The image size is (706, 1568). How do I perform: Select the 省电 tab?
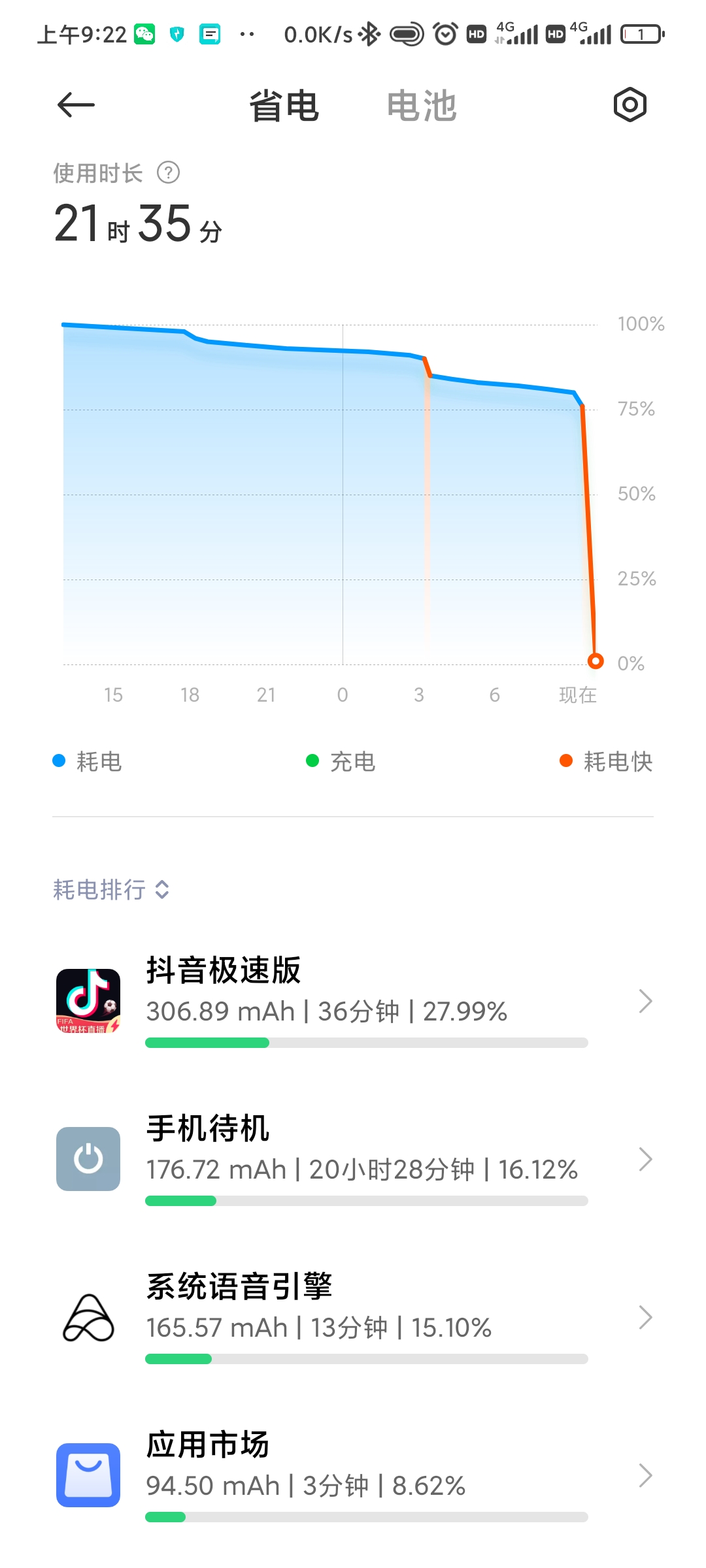[284, 106]
